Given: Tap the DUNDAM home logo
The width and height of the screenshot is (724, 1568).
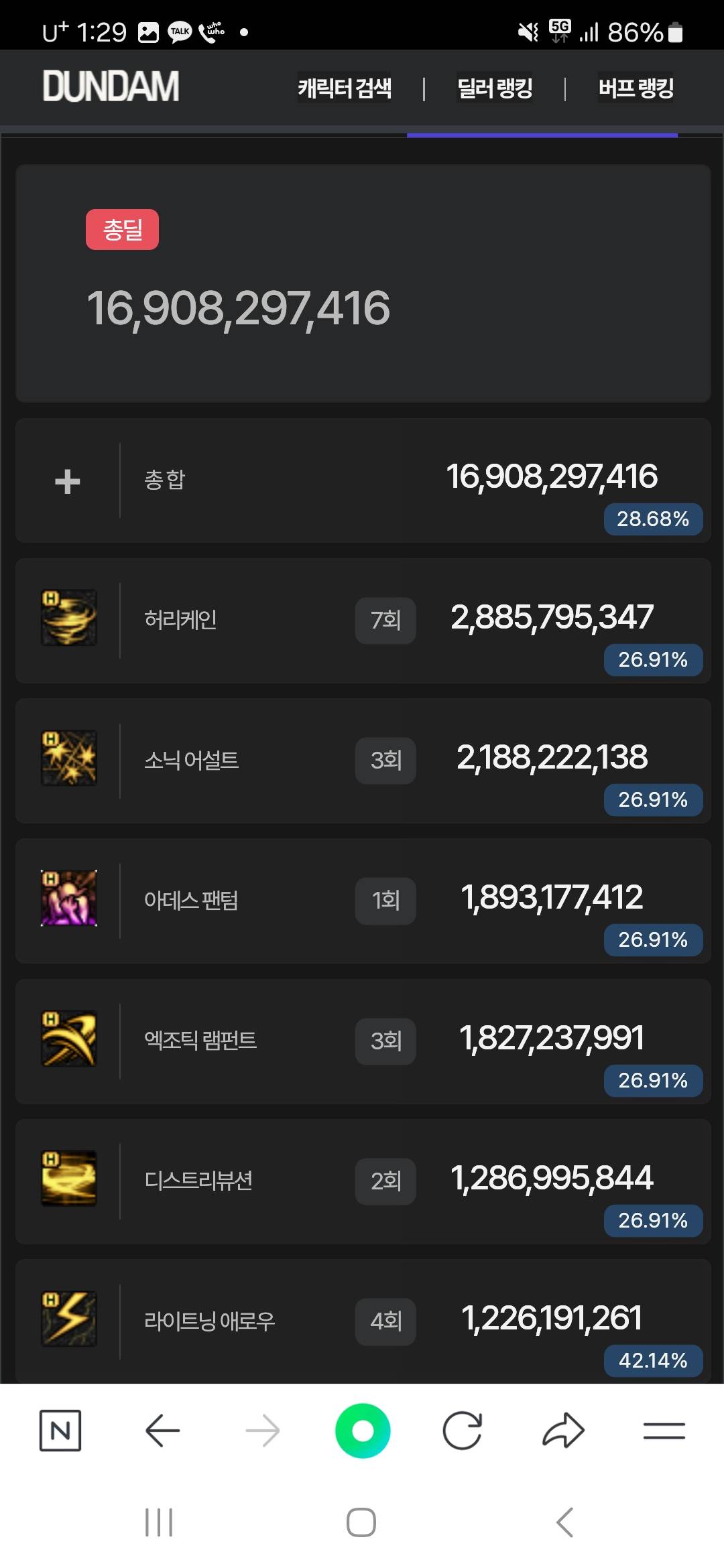Looking at the screenshot, I should (111, 86).
